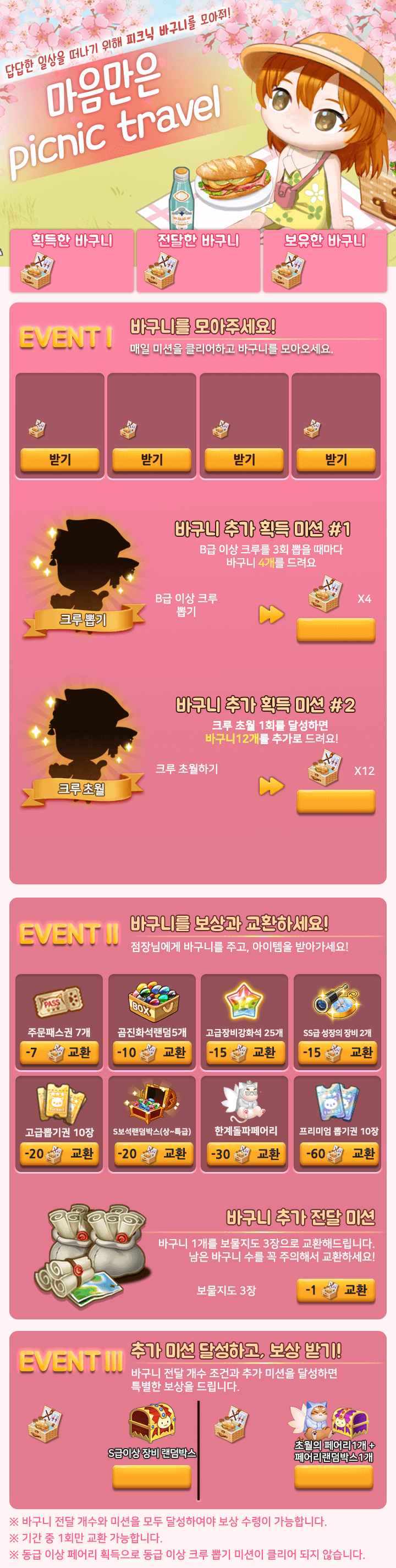The image size is (396, 1568).
Task: Claim the X4 basket reward for mission #1
Action: pyautogui.click(x=336, y=629)
